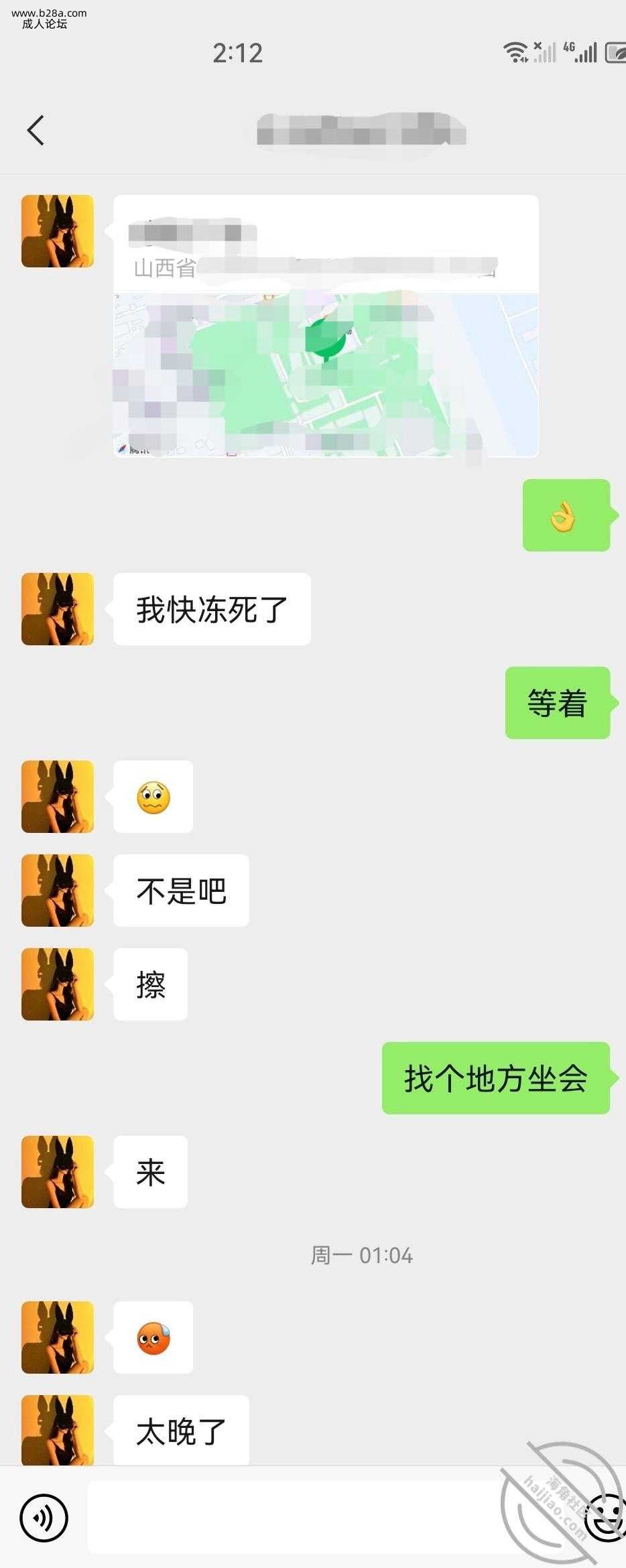Focus the message text field
Image resolution: width=626 pixels, height=1568 pixels.
point(295,1518)
